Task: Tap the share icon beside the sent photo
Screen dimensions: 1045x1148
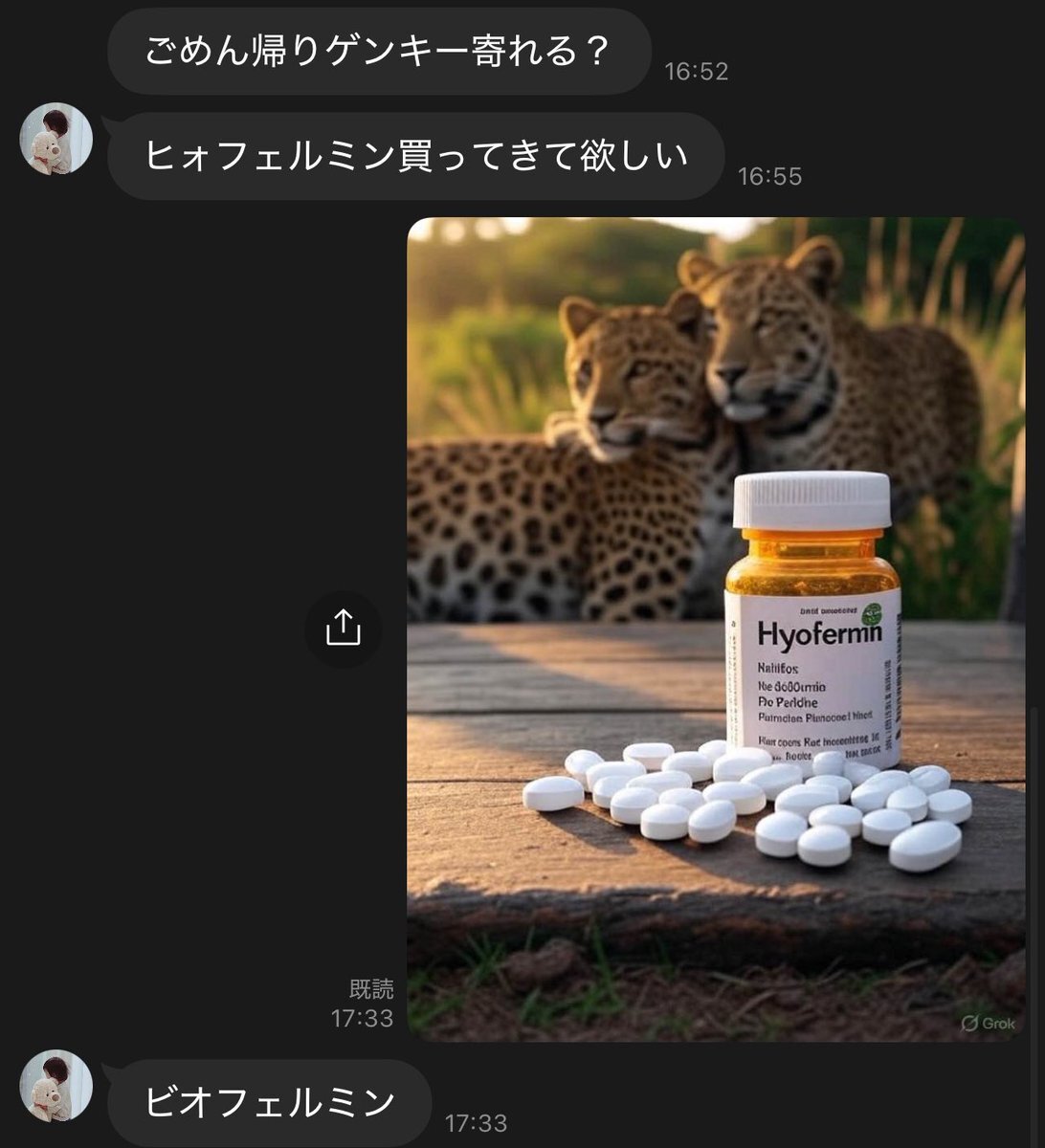Action: (x=343, y=629)
